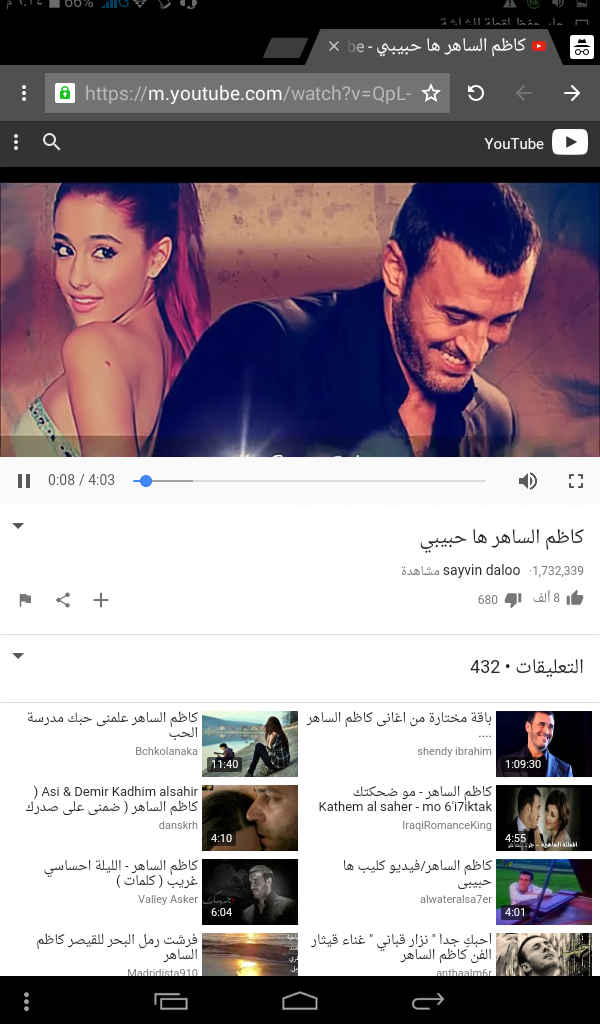Add video to a playlist
Screen dimensions: 600x1024
[101, 600]
